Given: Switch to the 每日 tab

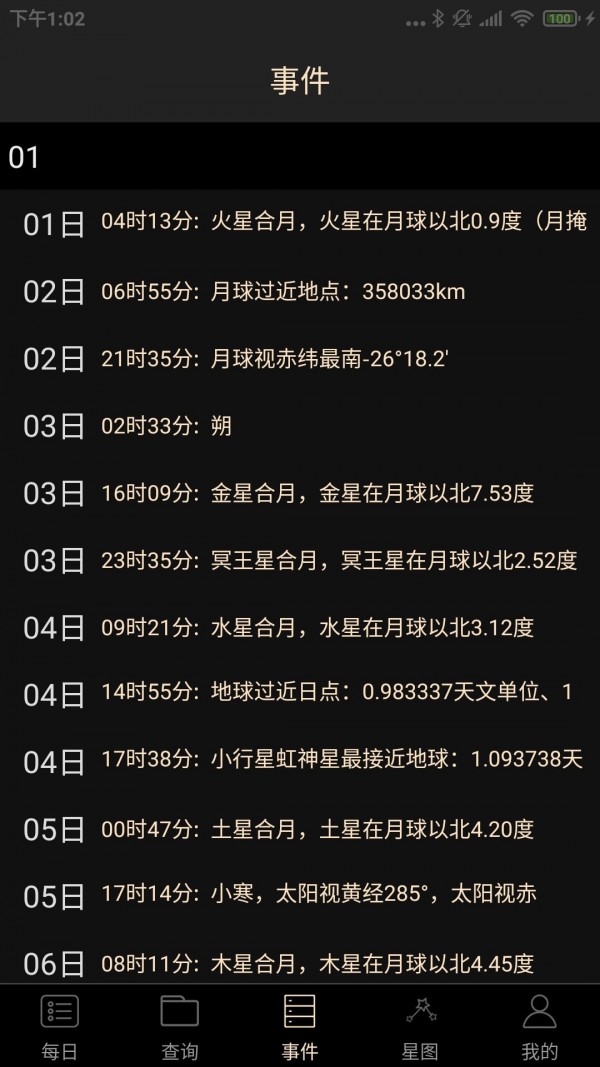Looking at the screenshot, I should (60, 1025).
